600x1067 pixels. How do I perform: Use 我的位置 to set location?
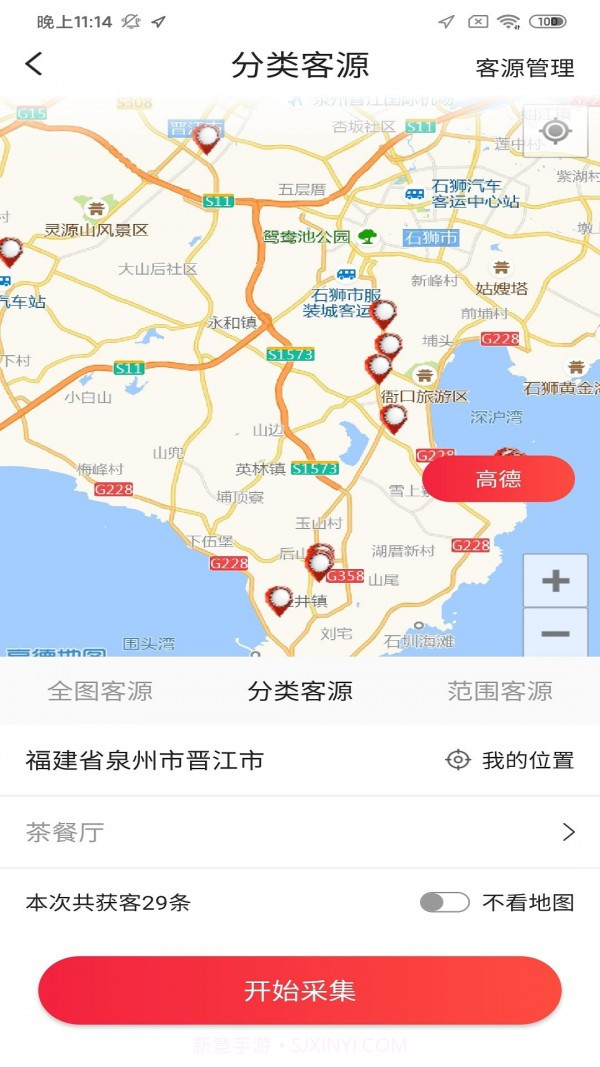pyautogui.click(x=510, y=760)
